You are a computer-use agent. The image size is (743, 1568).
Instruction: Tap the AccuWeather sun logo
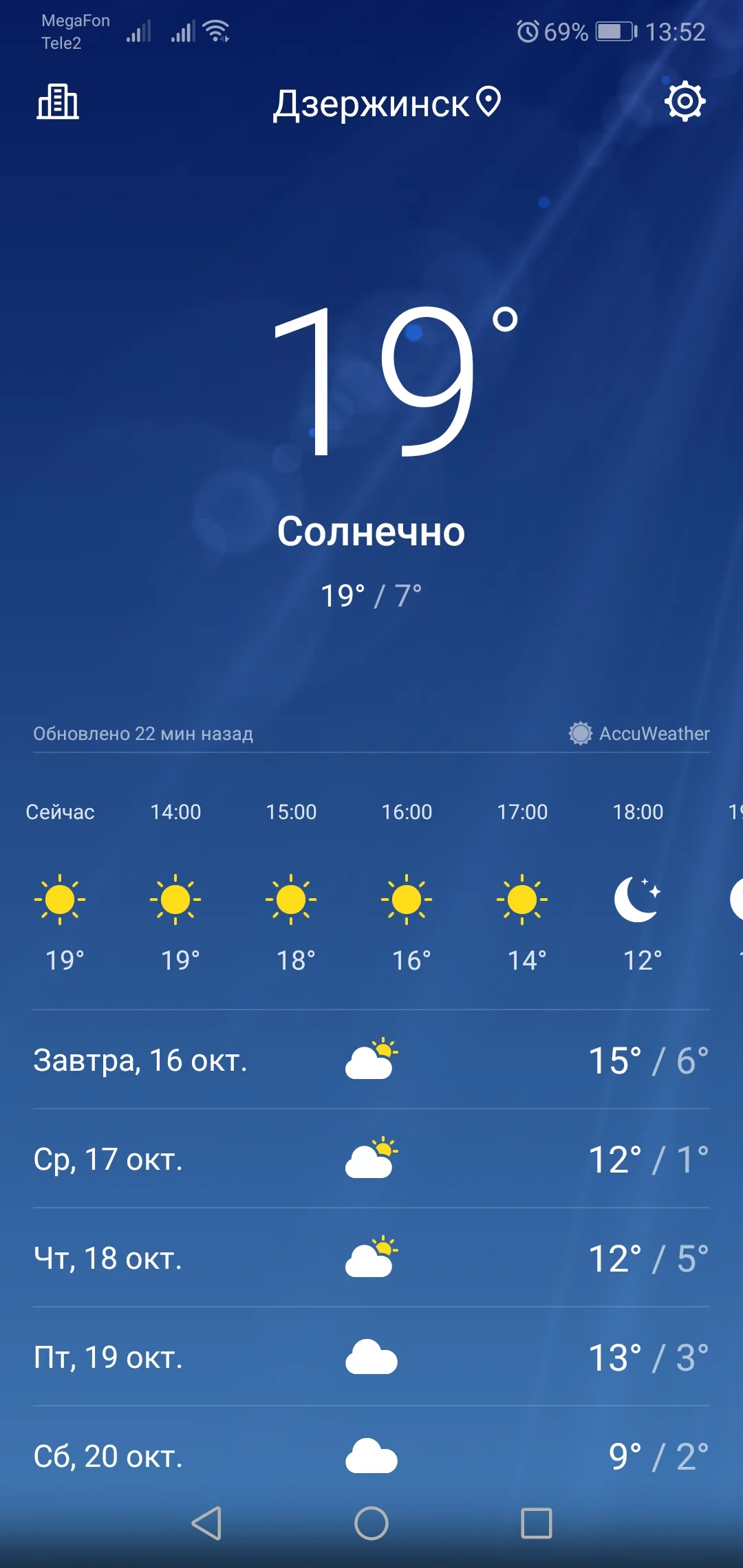581,734
